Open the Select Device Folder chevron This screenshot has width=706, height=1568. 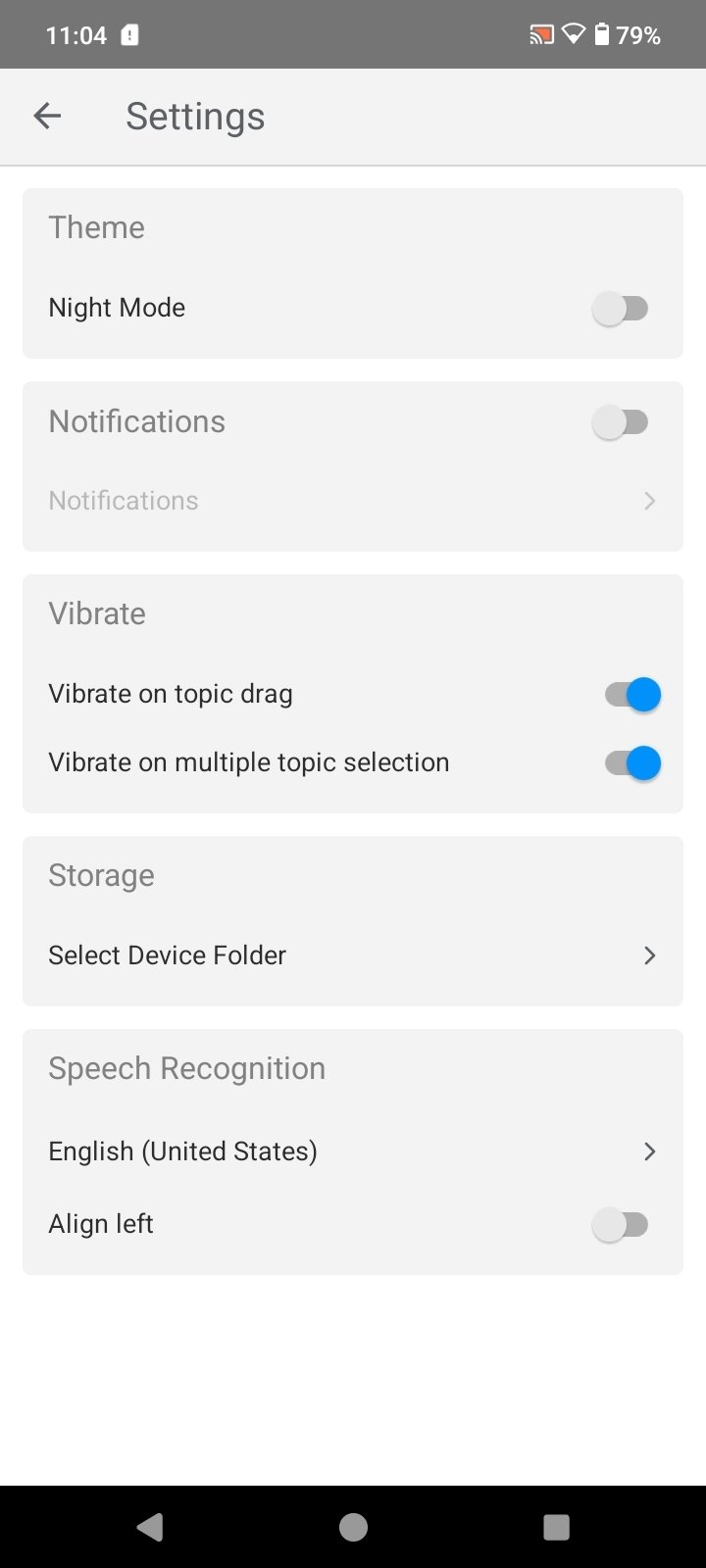(648, 955)
